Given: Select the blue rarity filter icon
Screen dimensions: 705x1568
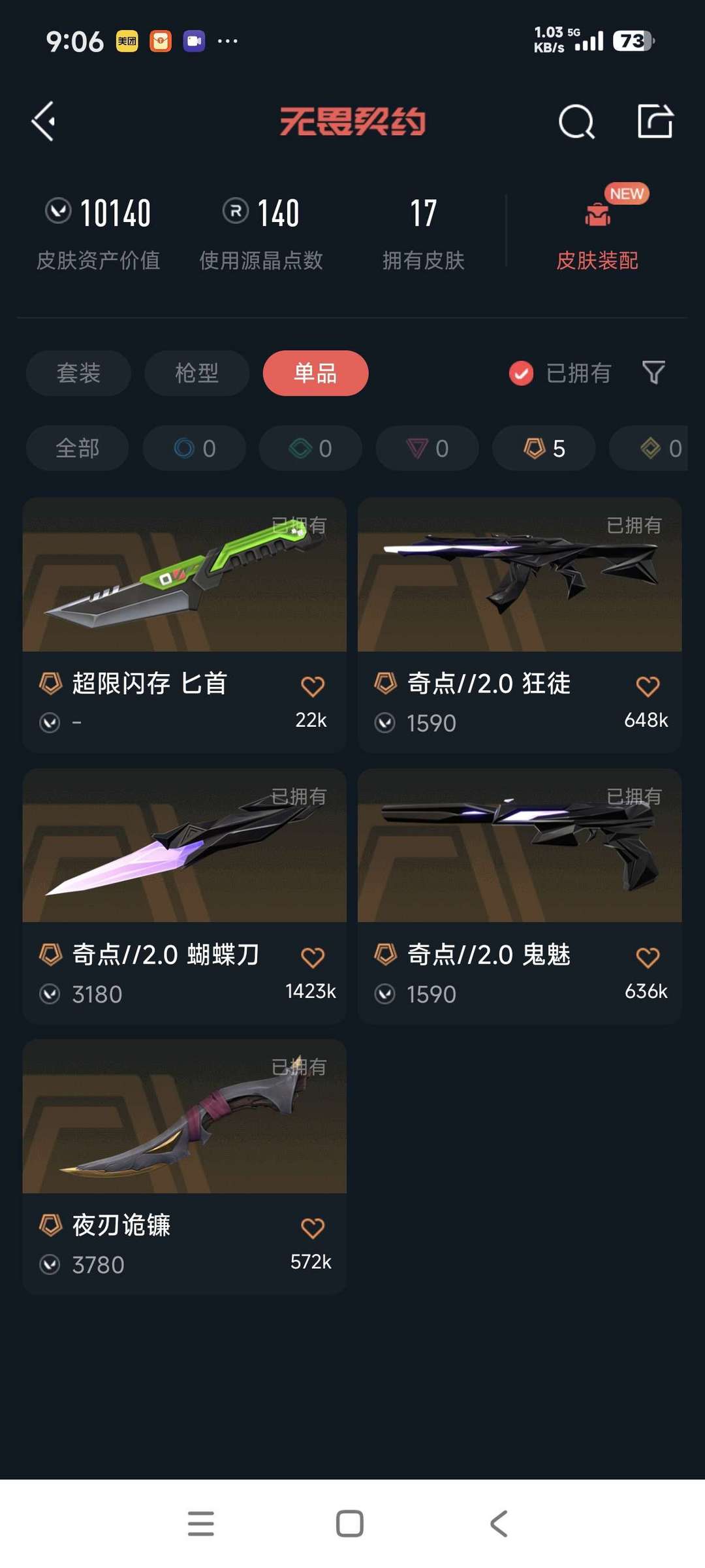Looking at the screenshot, I should coord(193,448).
